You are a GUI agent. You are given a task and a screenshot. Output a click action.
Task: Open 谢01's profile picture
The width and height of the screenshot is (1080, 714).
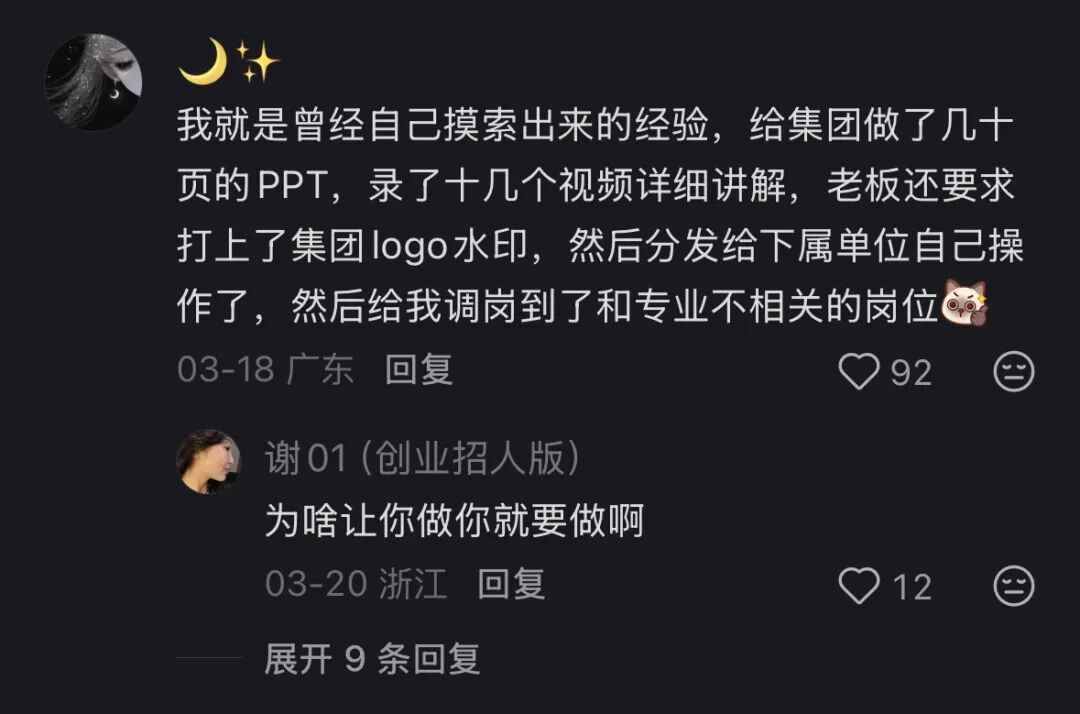[x=208, y=461]
